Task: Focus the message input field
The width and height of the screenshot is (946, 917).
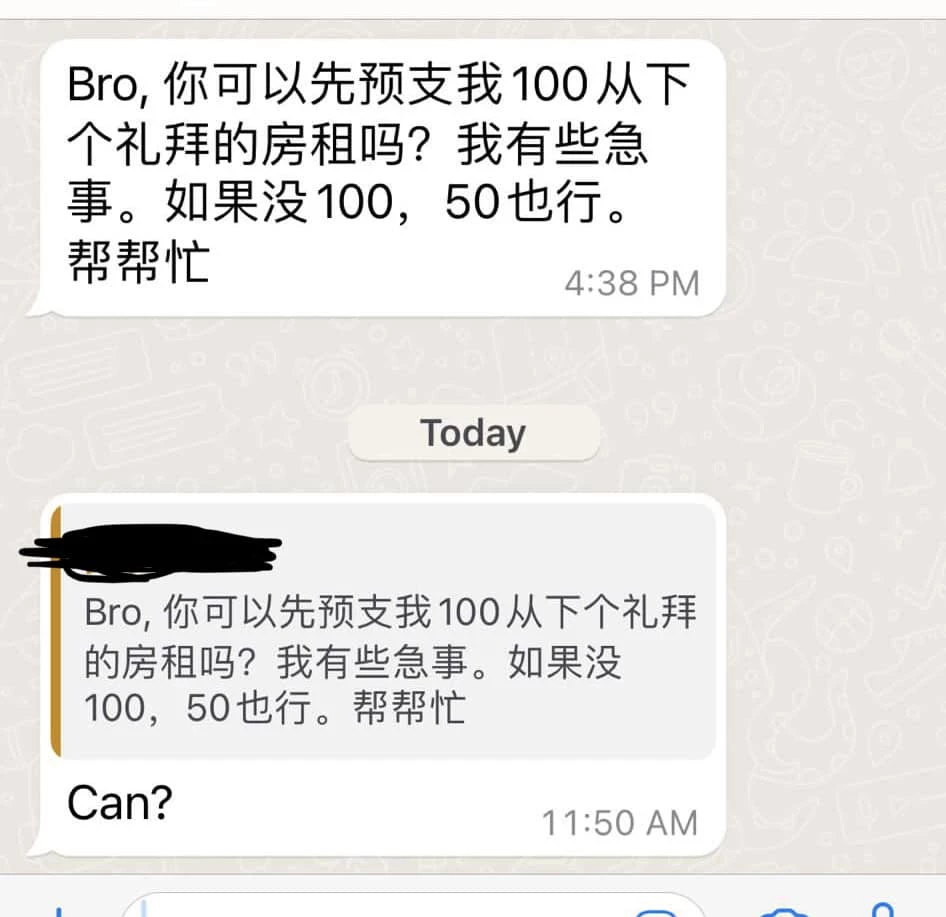Action: coord(400,908)
